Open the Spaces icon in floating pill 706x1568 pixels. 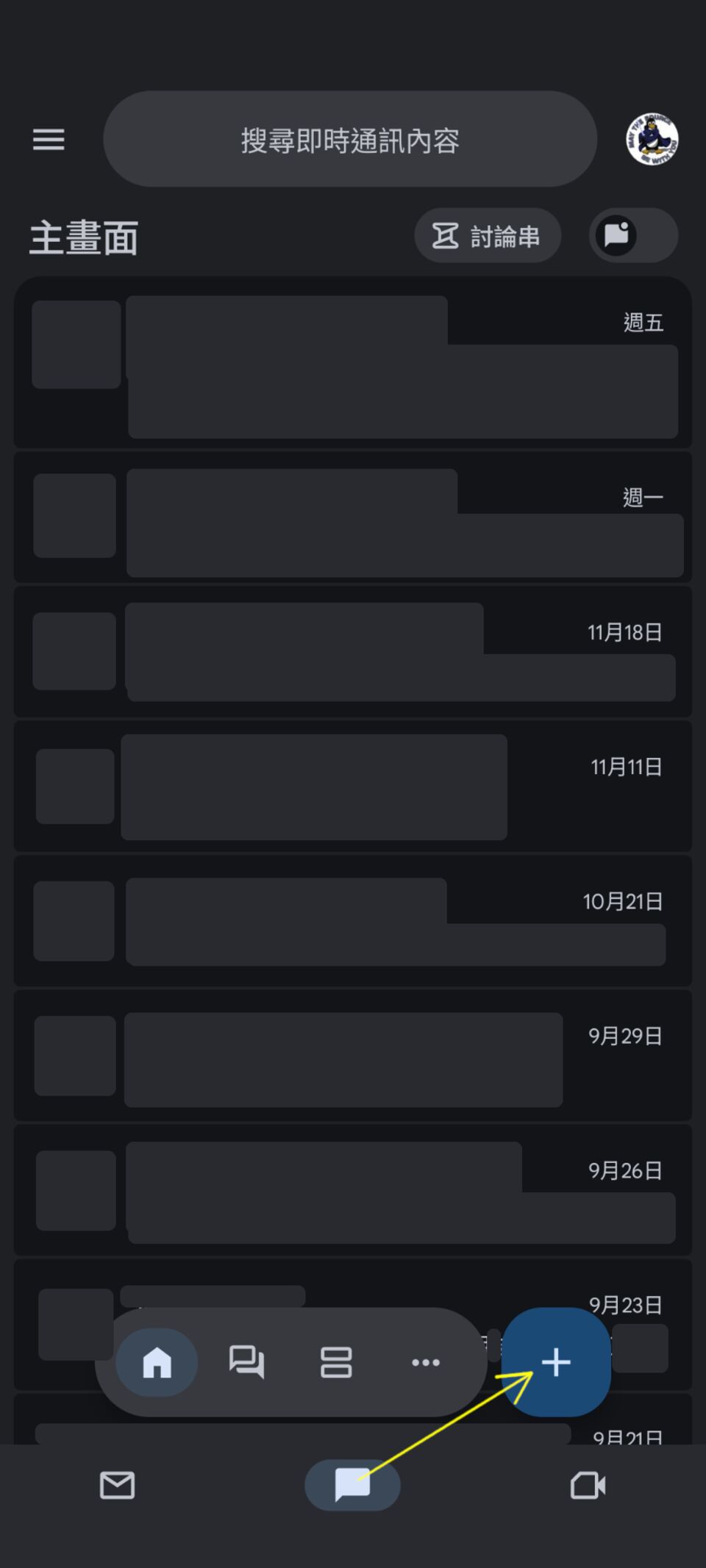tap(336, 1362)
